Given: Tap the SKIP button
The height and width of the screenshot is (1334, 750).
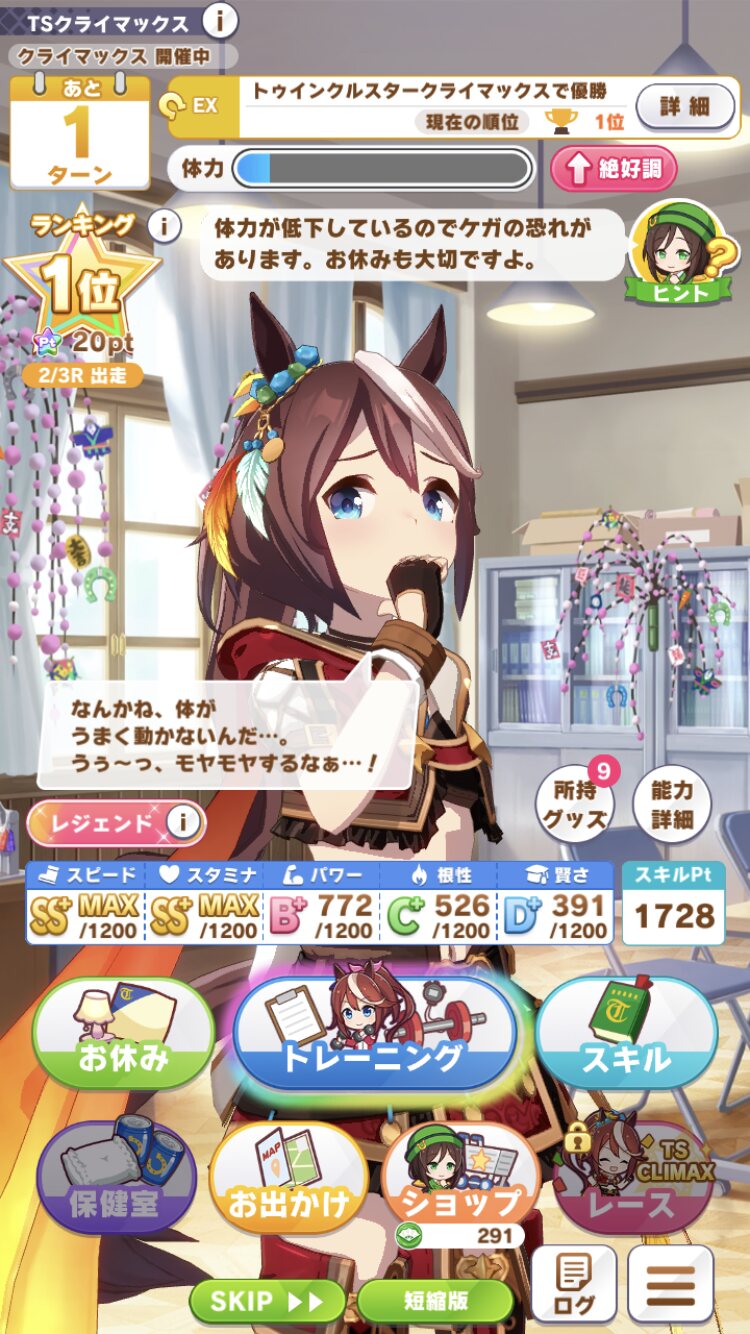Looking at the screenshot, I should 267,1300.
